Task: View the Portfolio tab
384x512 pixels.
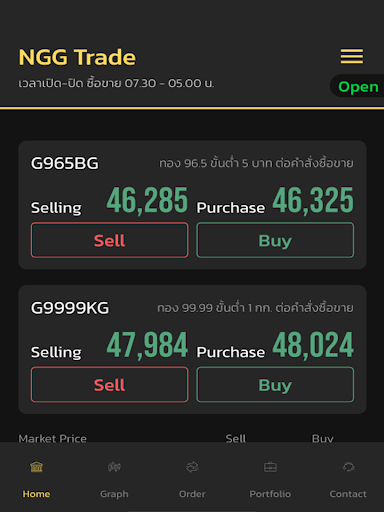Action: [270, 479]
